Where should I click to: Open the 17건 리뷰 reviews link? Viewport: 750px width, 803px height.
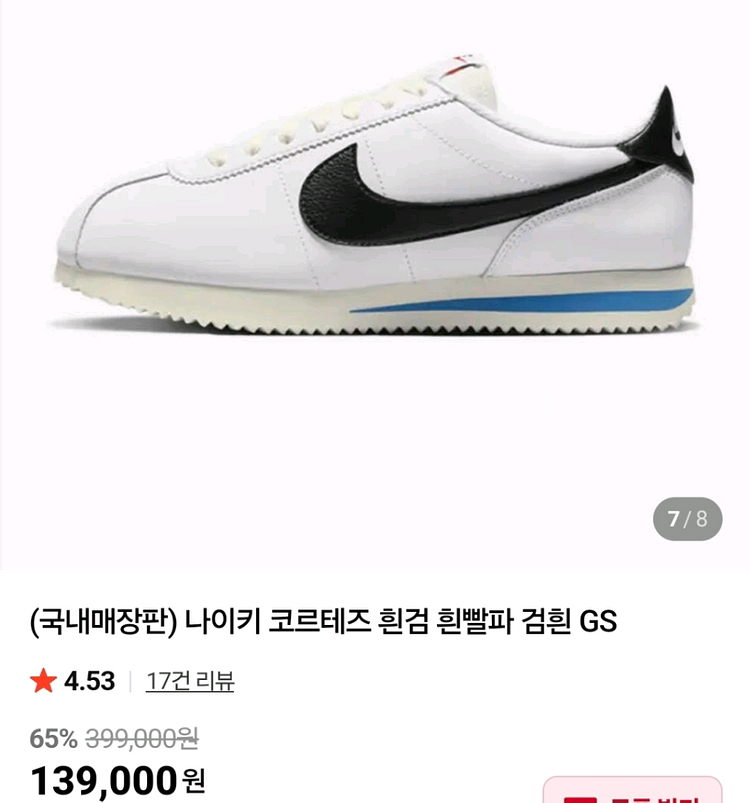tap(190, 682)
